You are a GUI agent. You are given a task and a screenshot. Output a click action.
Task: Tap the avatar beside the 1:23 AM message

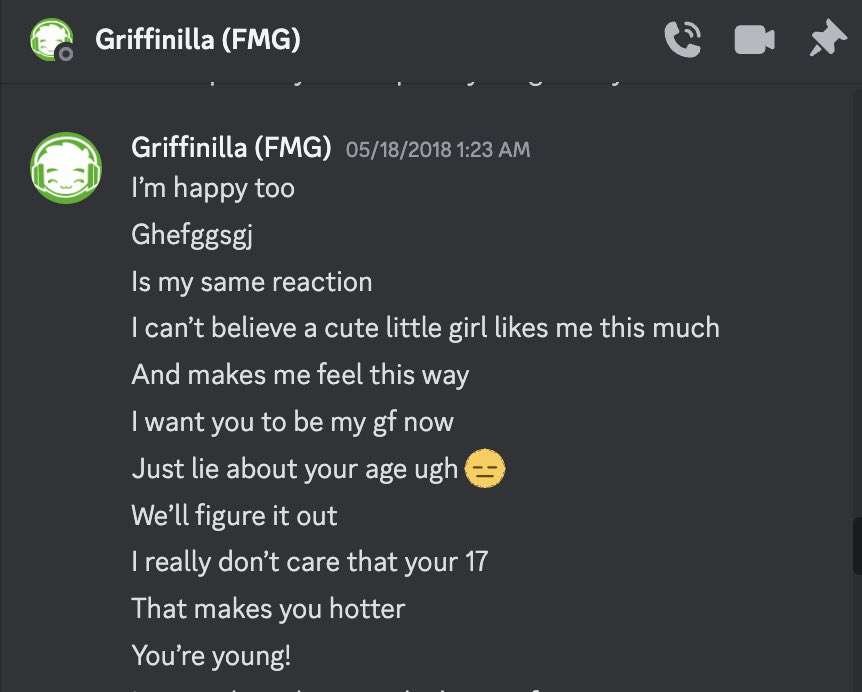(x=66, y=168)
